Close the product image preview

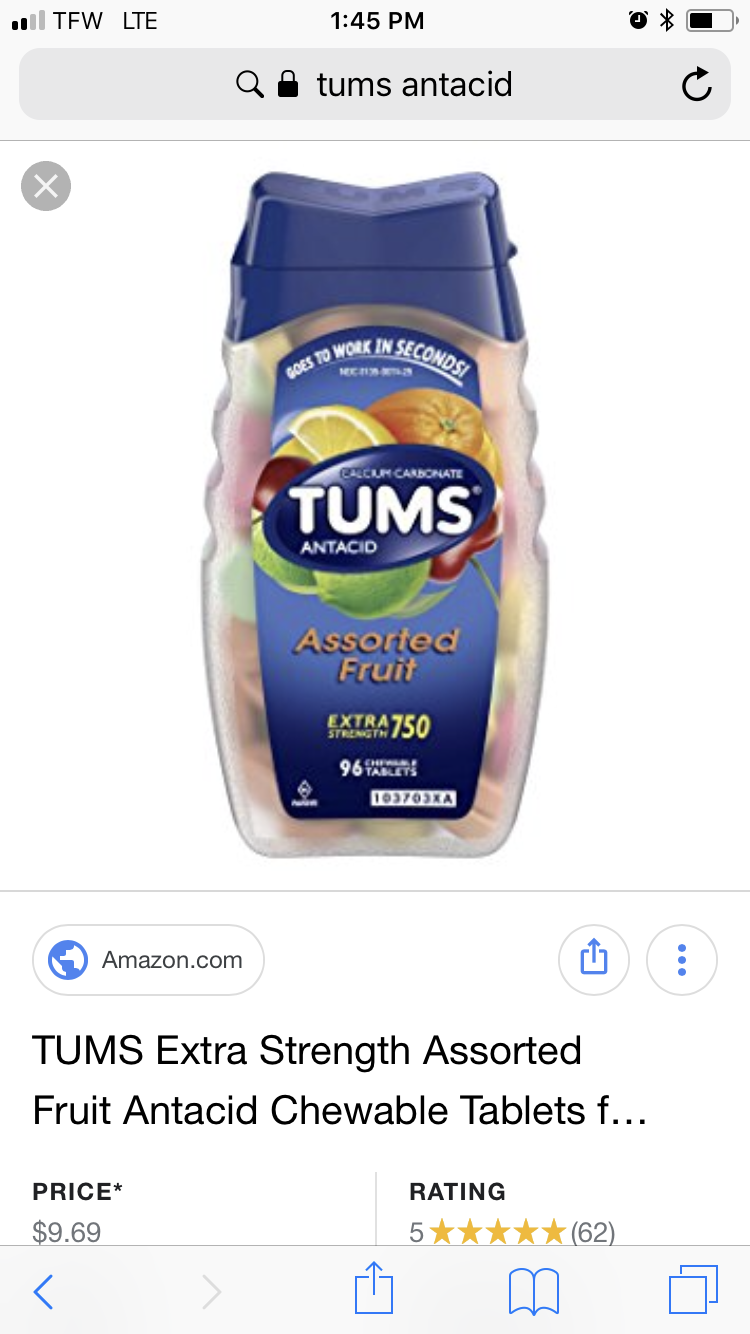(x=46, y=186)
